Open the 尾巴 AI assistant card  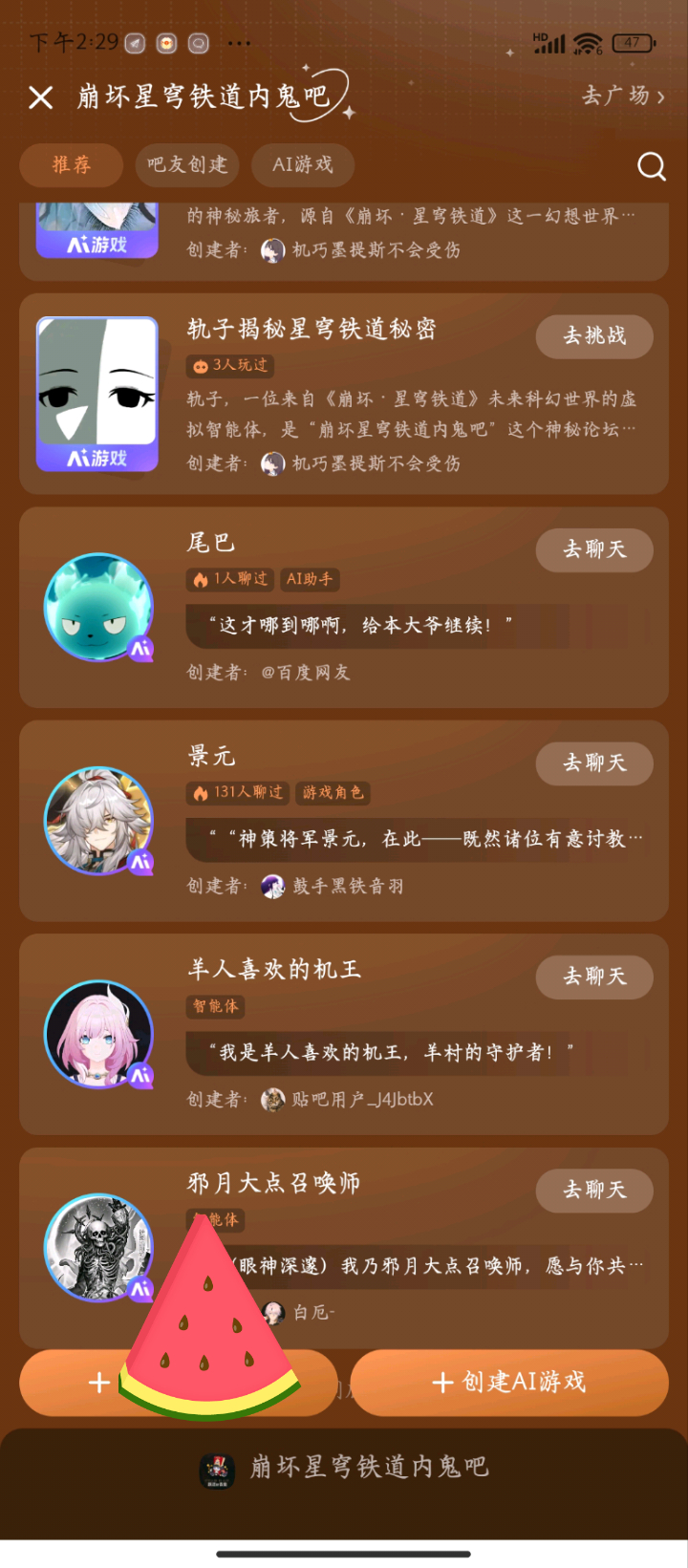pyautogui.click(x=344, y=608)
